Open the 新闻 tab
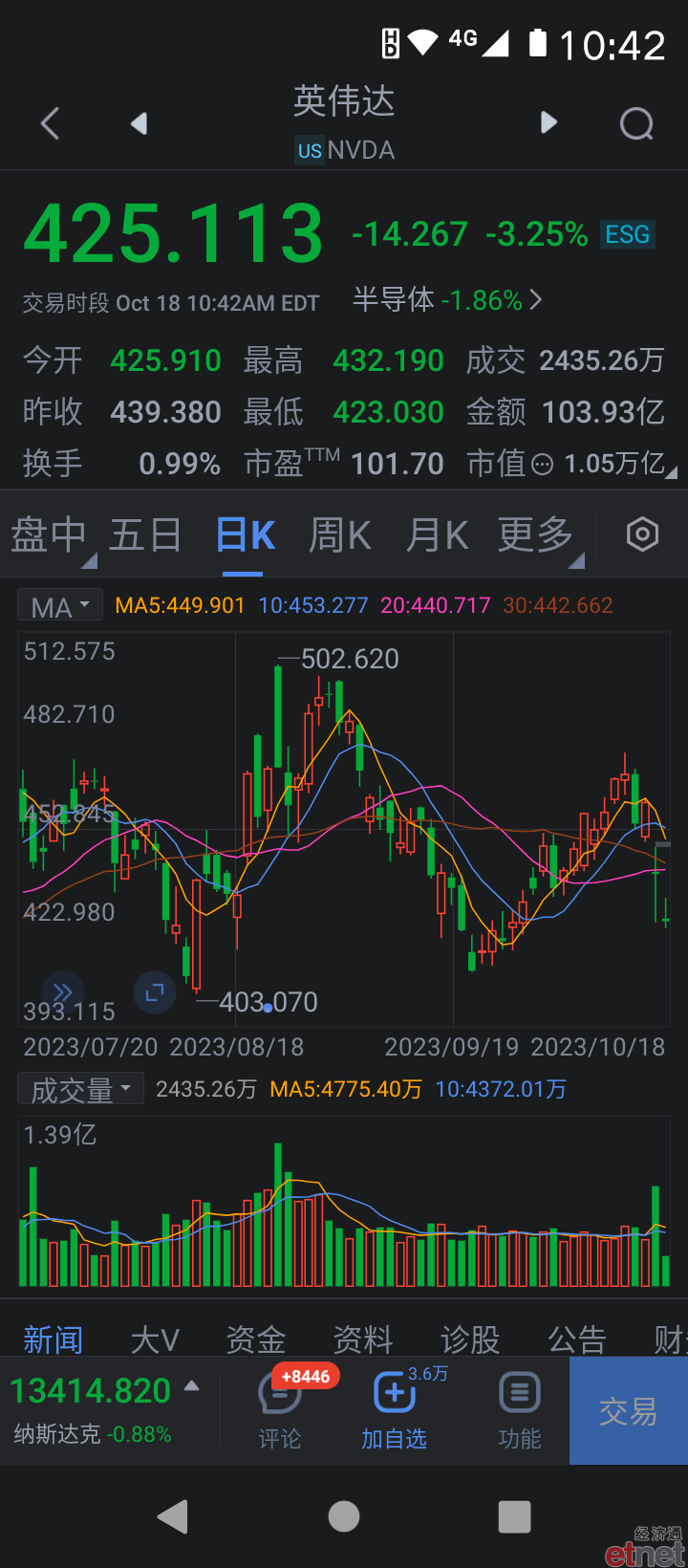 54,1339
